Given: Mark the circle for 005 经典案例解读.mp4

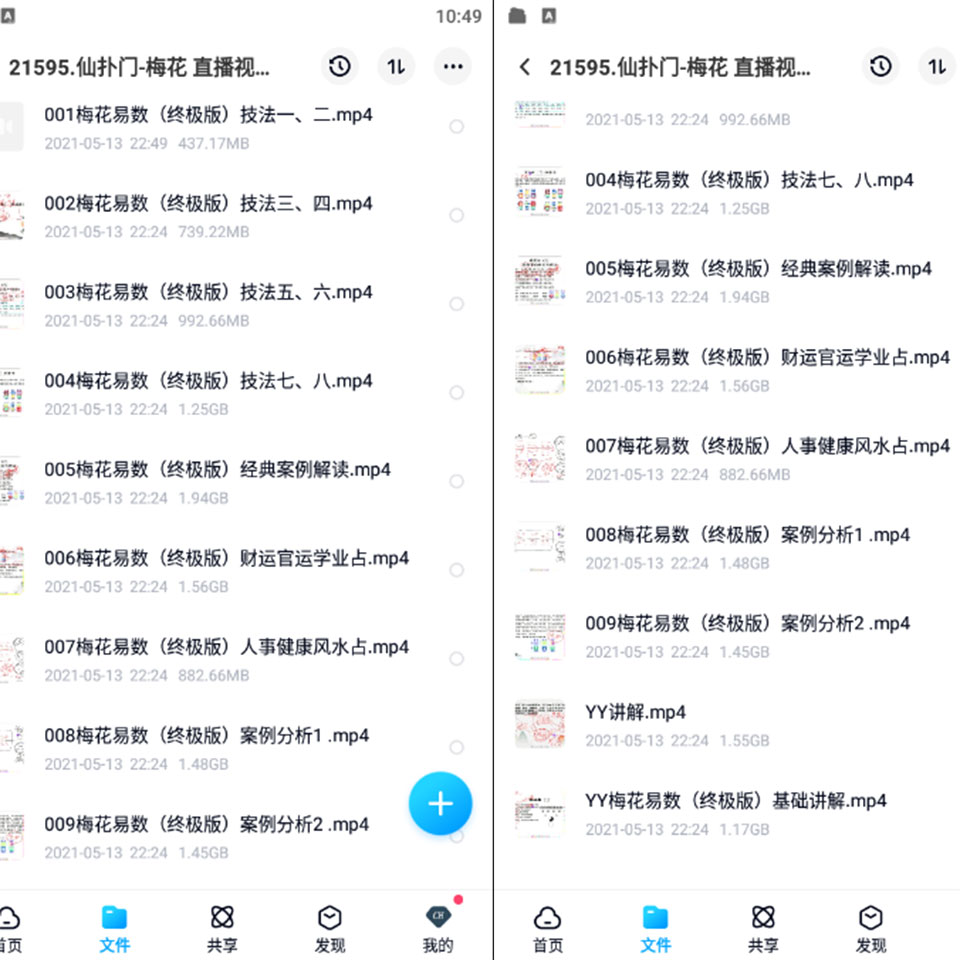Looking at the screenshot, I should [456, 481].
